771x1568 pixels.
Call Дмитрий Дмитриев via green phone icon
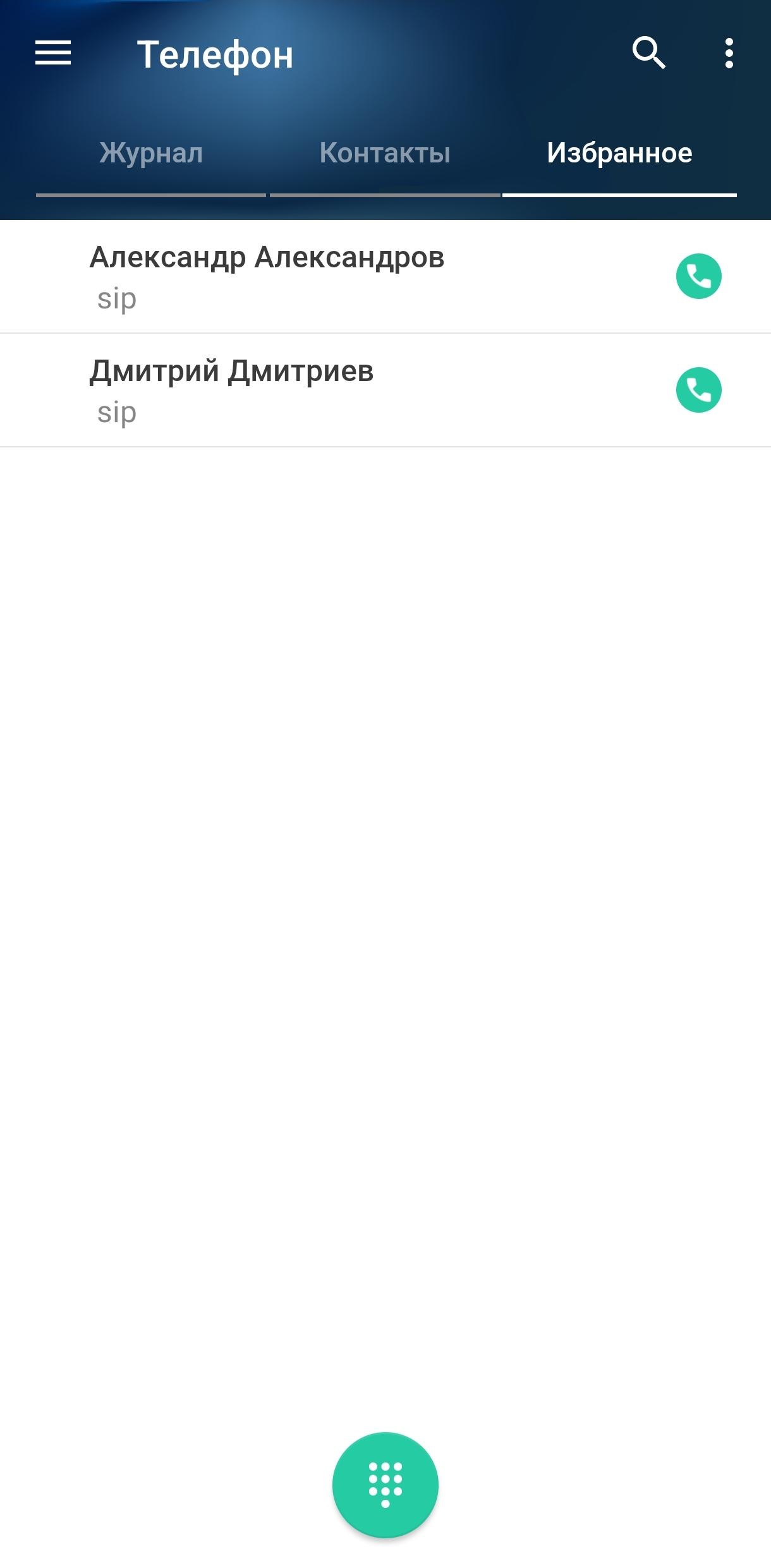698,390
